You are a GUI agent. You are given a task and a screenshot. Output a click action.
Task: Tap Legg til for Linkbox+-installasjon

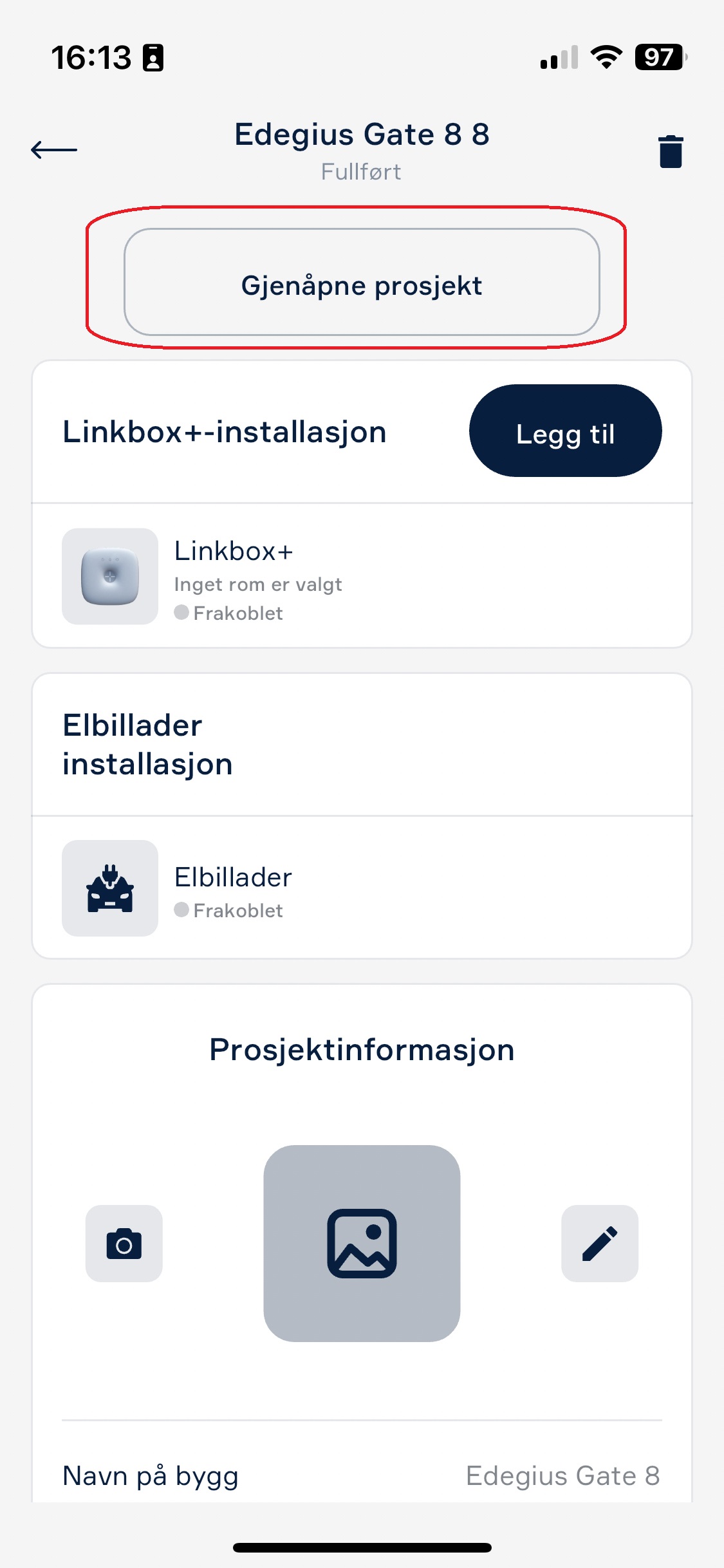(x=565, y=431)
